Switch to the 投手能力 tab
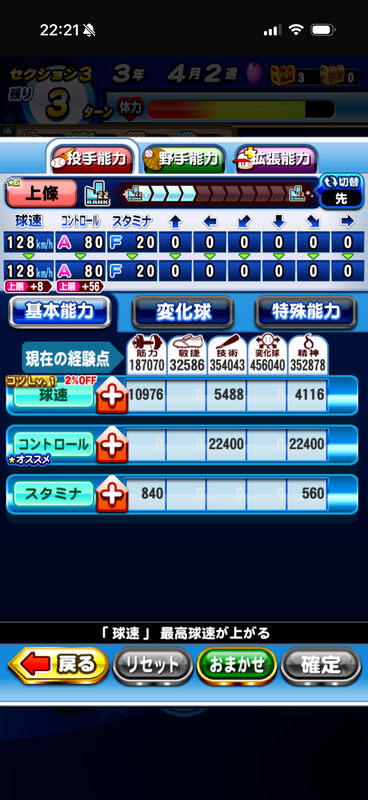Image resolution: width=368 pixels, height=800 pixels. tap(92, 159)
